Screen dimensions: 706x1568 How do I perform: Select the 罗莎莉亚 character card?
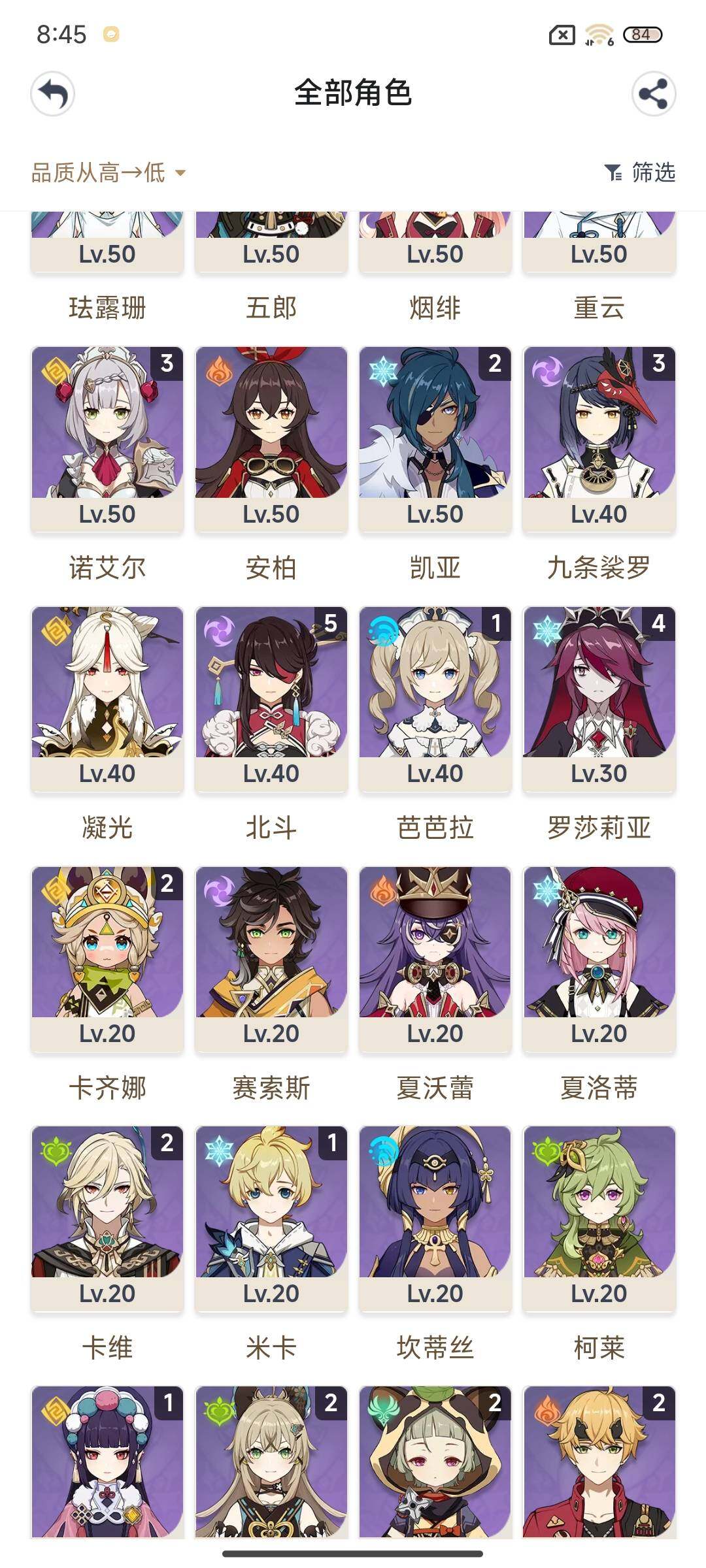click(599, 698)
